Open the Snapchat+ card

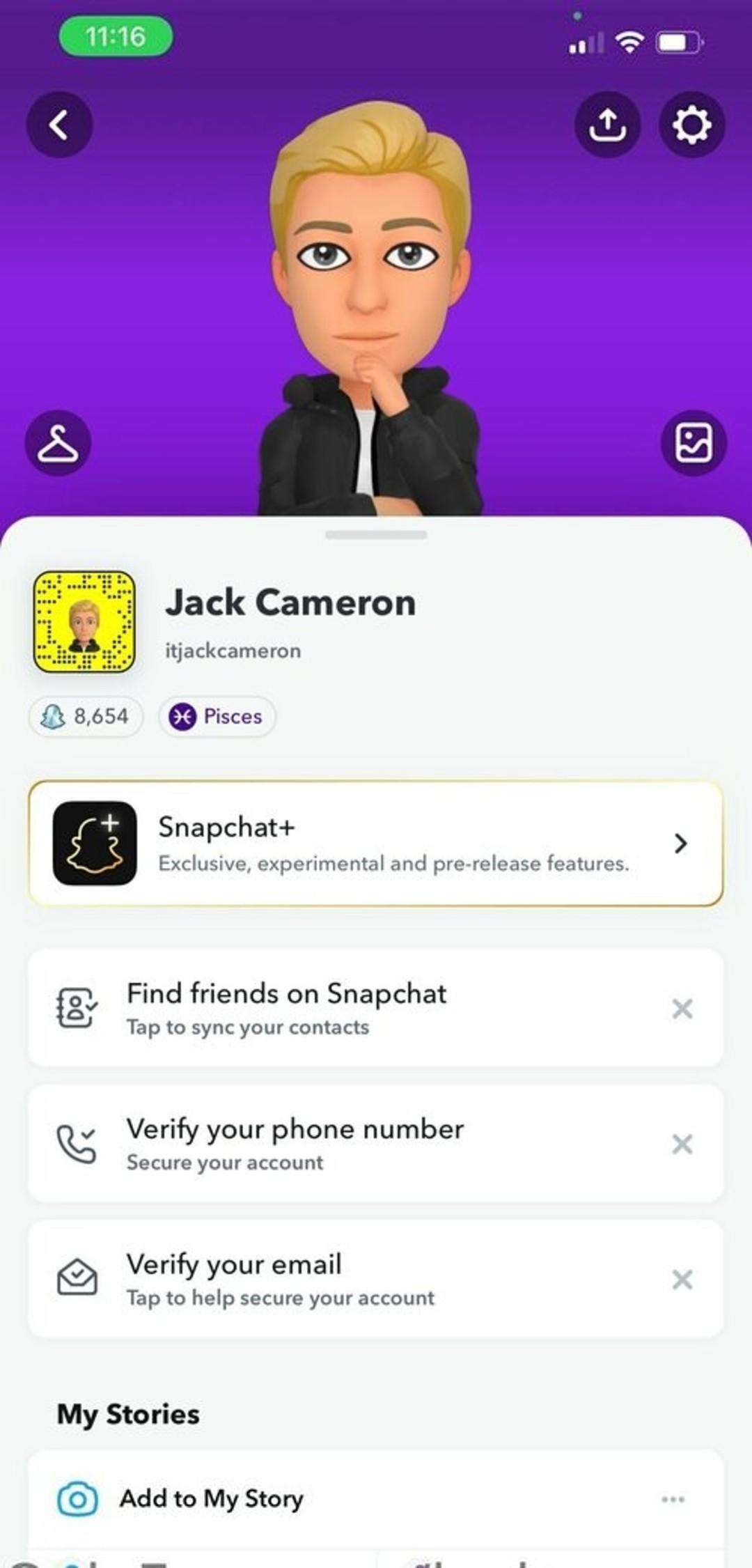point(376,844)
